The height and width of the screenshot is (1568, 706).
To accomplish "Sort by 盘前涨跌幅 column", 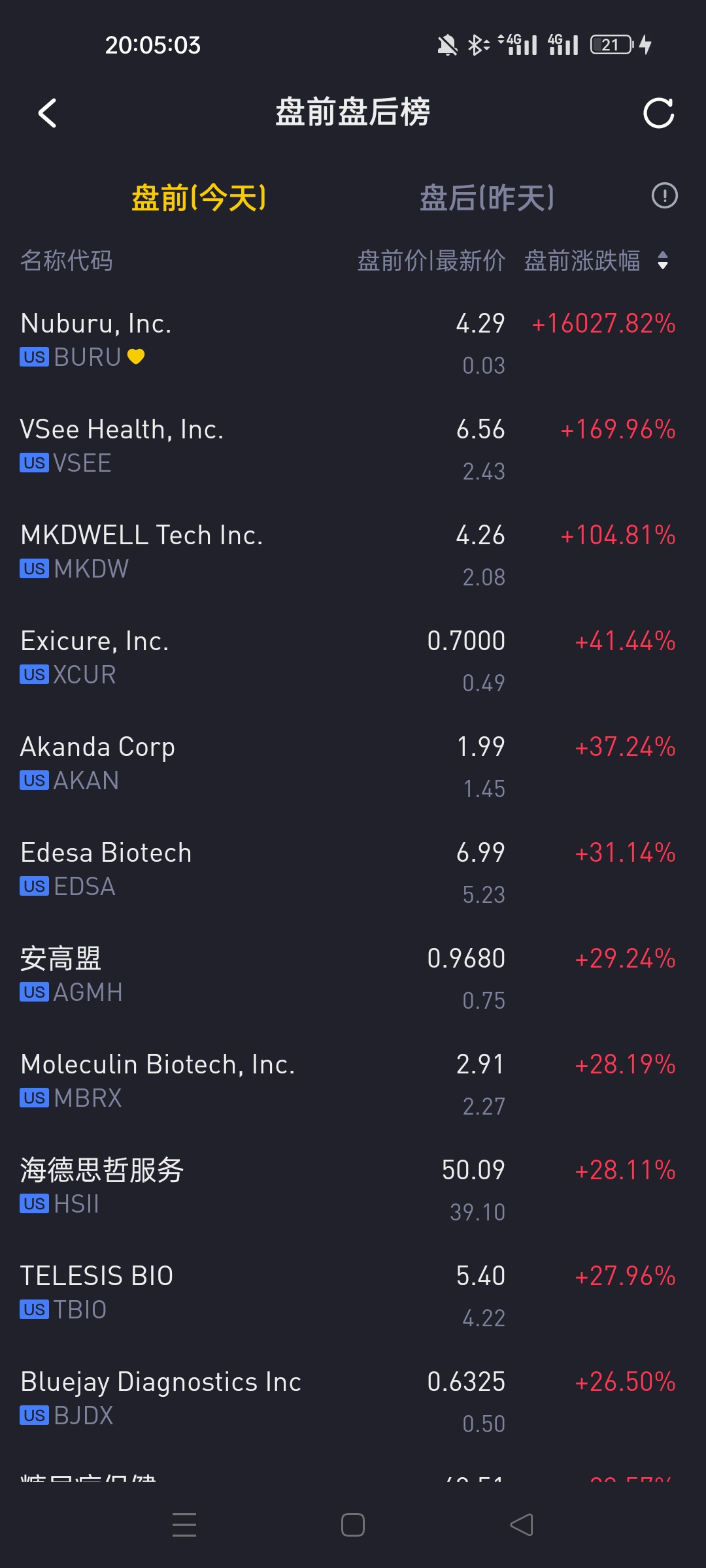I will [x=596, y=260].
